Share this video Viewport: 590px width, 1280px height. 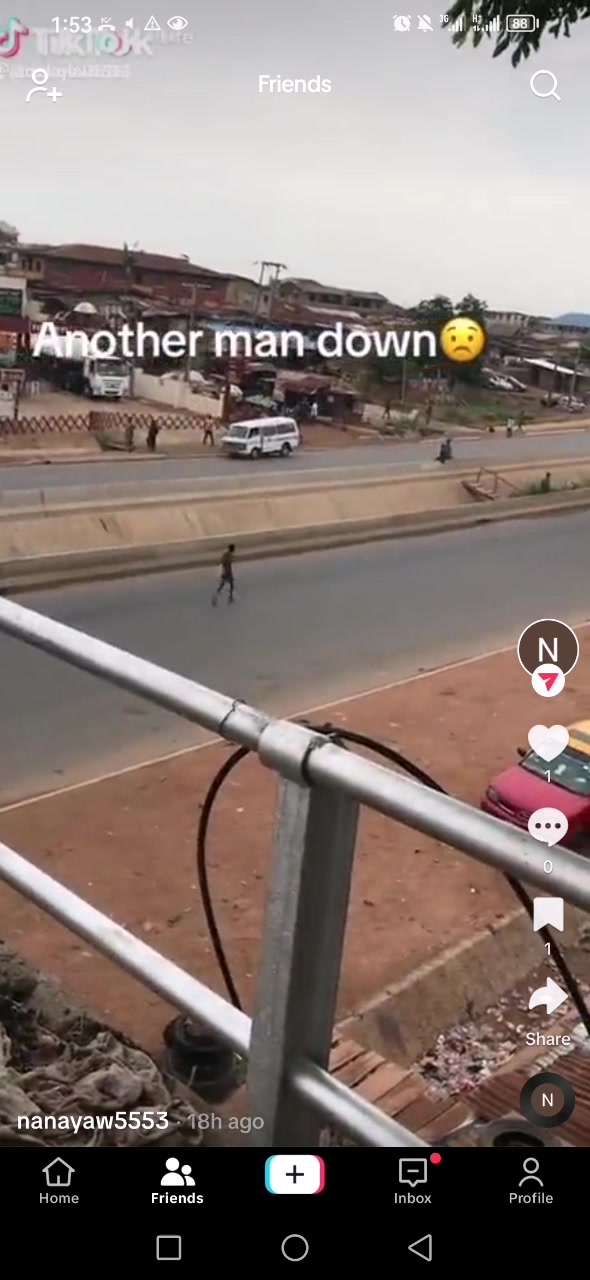[548, 997]
